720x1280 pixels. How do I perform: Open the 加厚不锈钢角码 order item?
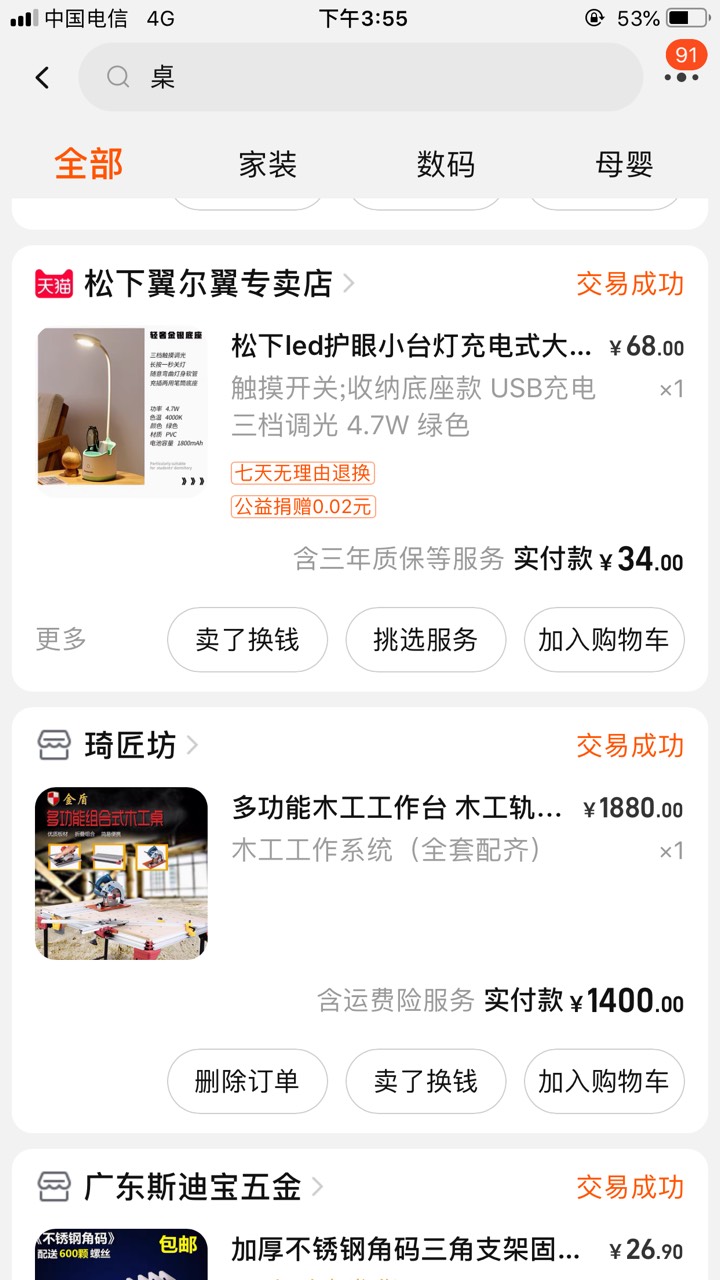(x=405, y=1250)
